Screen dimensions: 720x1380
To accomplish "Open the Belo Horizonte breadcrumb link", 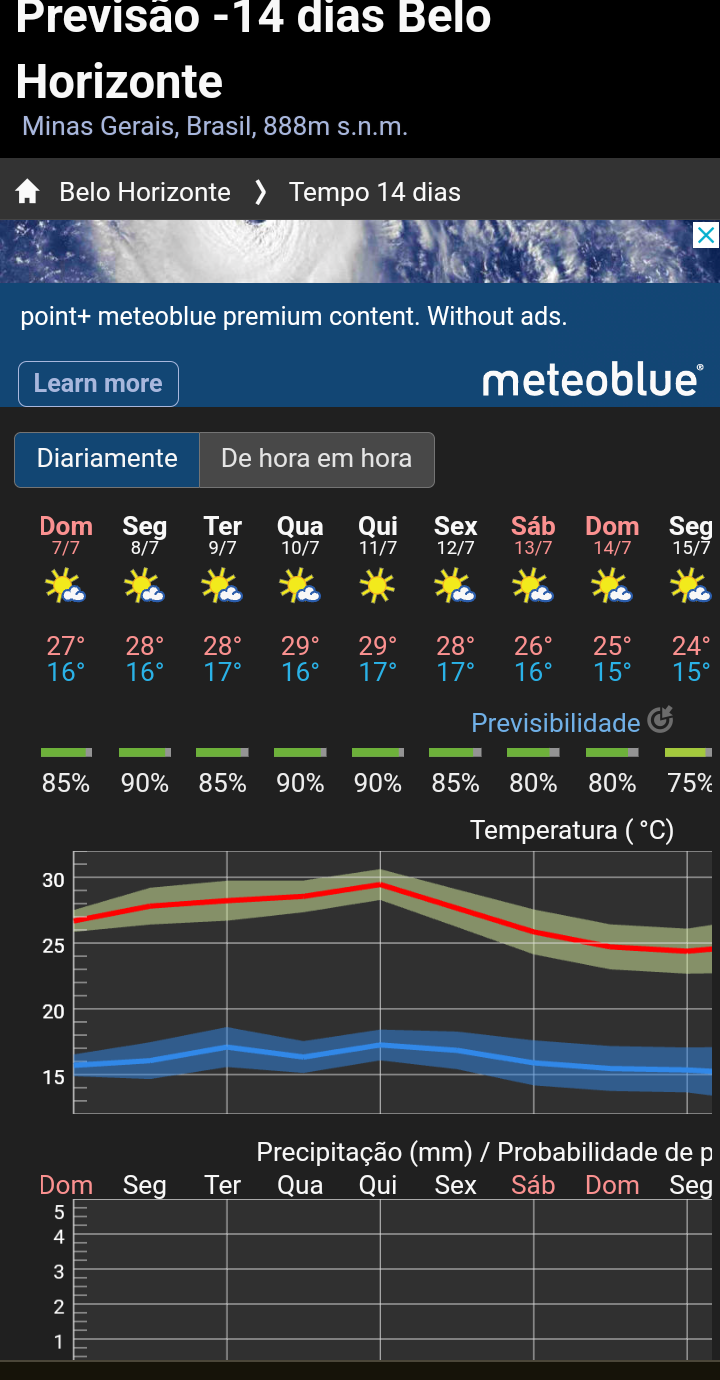I will click(x=145, y=192).
